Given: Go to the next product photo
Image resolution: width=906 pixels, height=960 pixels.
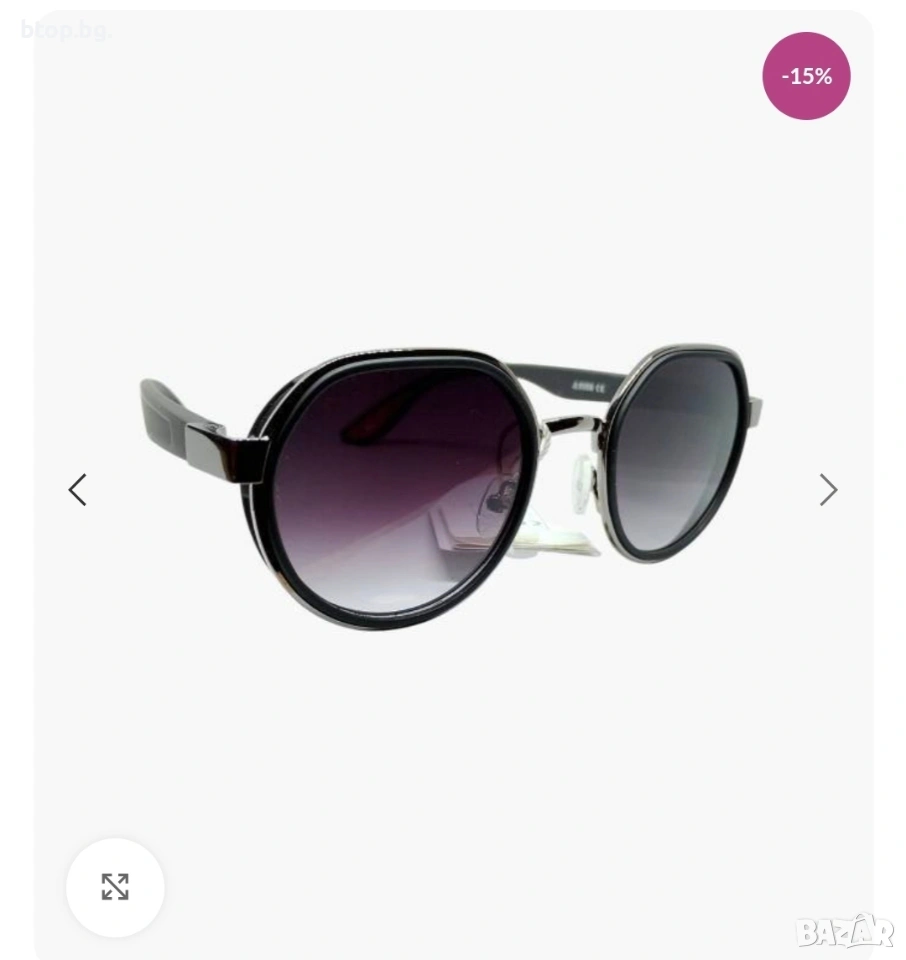Looking at the screenshot, I should pos(828,490).
